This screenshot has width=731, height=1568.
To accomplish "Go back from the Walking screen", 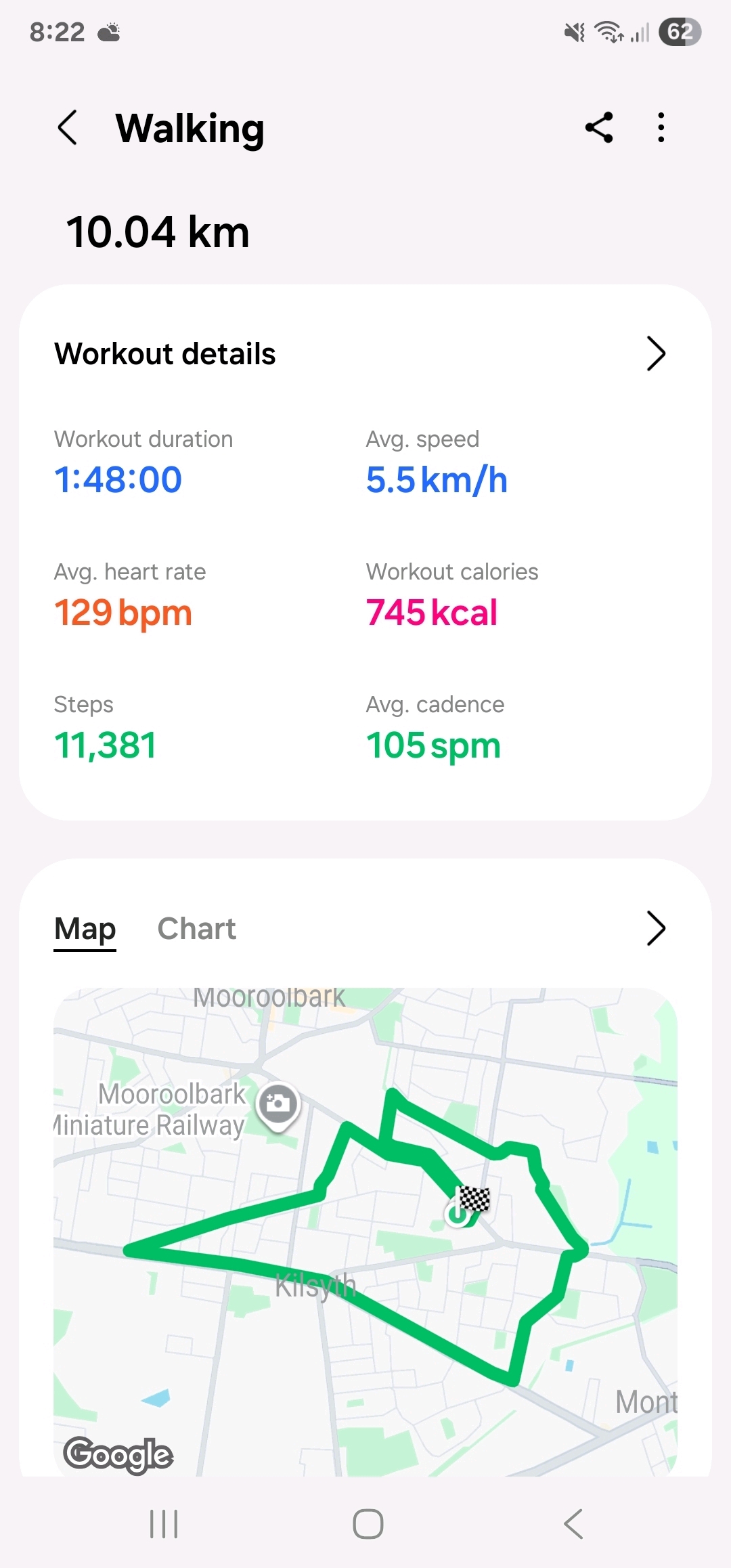I will click(68, 128).
